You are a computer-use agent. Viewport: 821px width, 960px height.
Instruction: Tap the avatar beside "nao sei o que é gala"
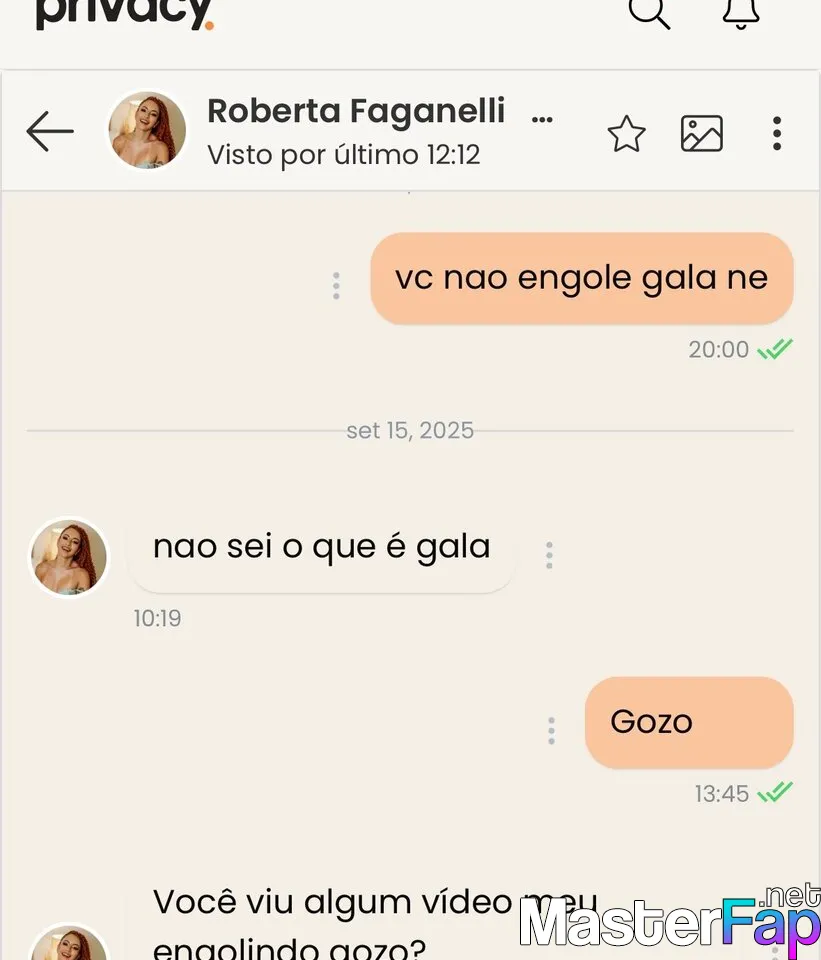[x=69, y=557]
